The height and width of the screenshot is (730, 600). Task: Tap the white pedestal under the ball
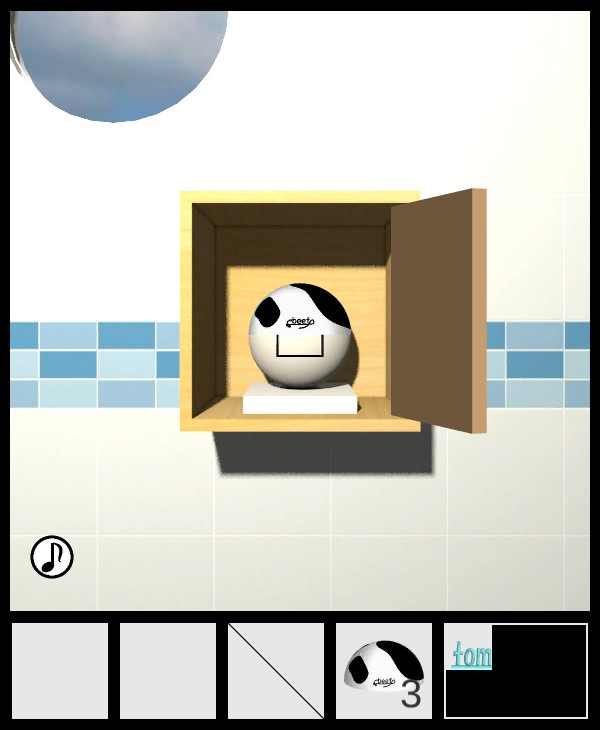[300, 402]
